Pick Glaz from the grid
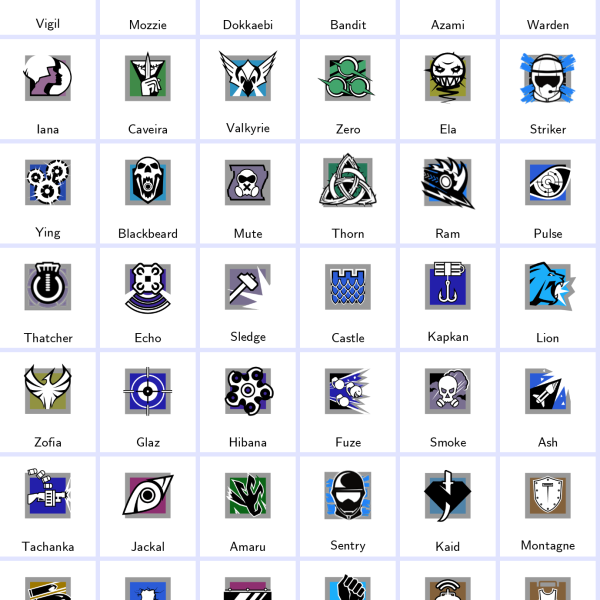600x600 pixels. tap(148, 391)
